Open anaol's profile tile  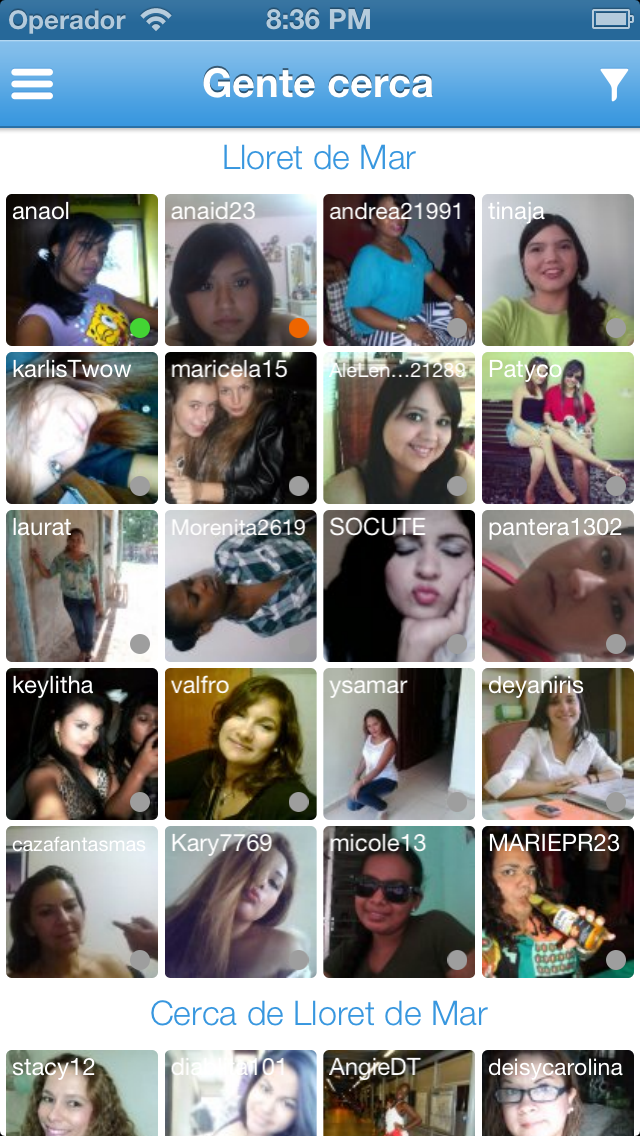click(82, 270)
